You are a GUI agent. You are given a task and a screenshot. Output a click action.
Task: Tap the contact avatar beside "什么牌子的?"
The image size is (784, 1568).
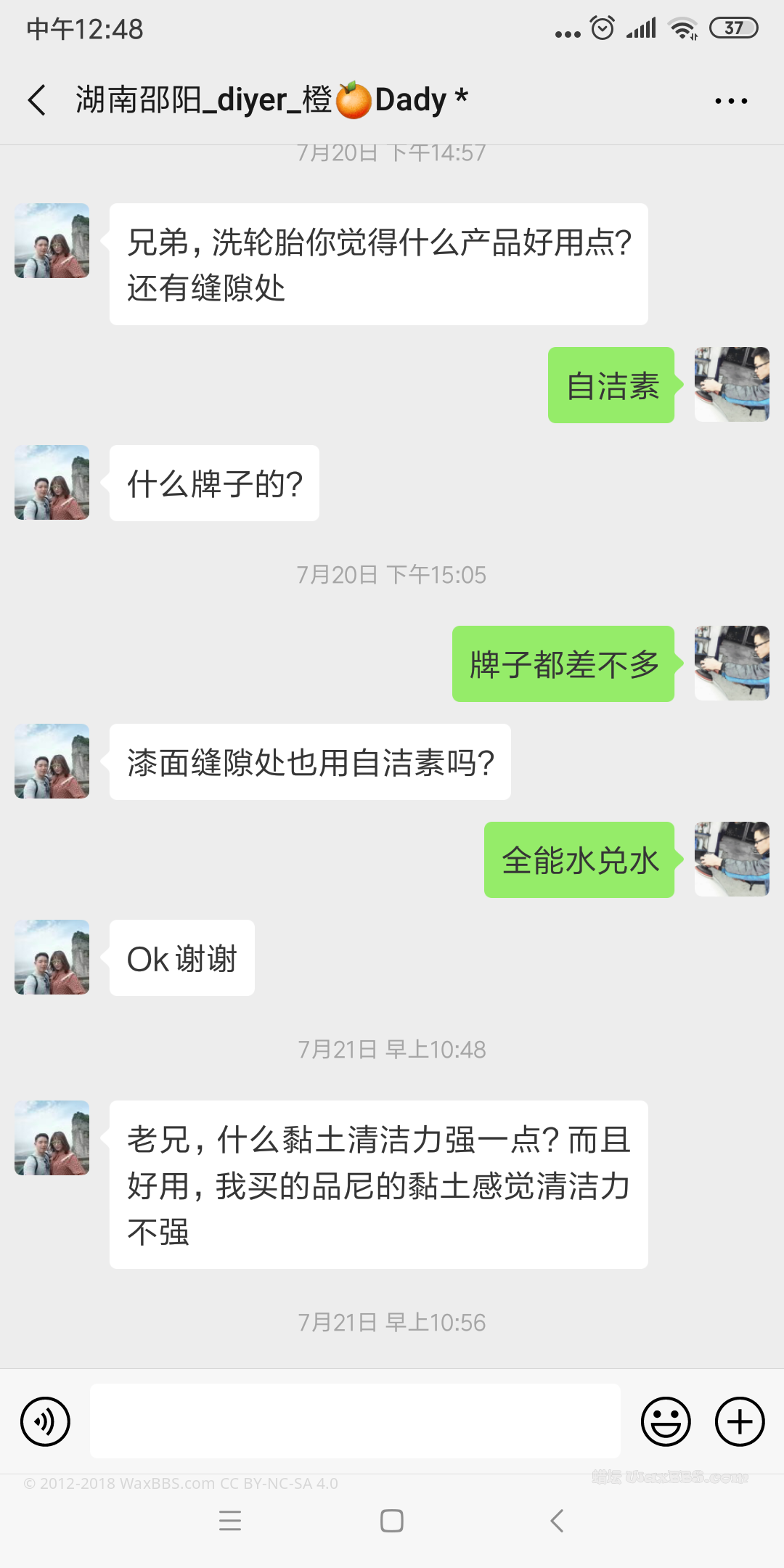point(52,483)
